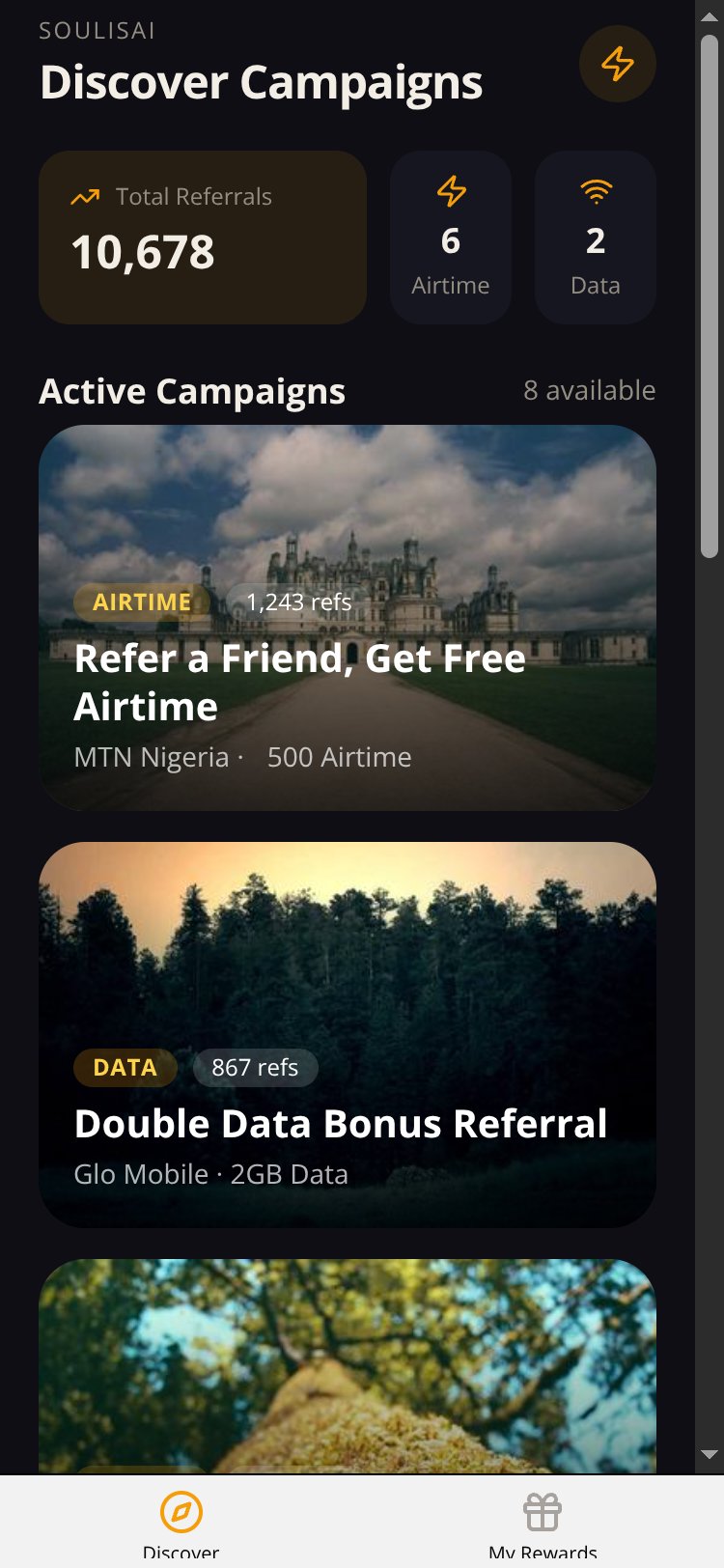The height and width of the screenshot is (1568, 724).
Task: Click the scrollbar down arrow
Action: (710, 1454)
